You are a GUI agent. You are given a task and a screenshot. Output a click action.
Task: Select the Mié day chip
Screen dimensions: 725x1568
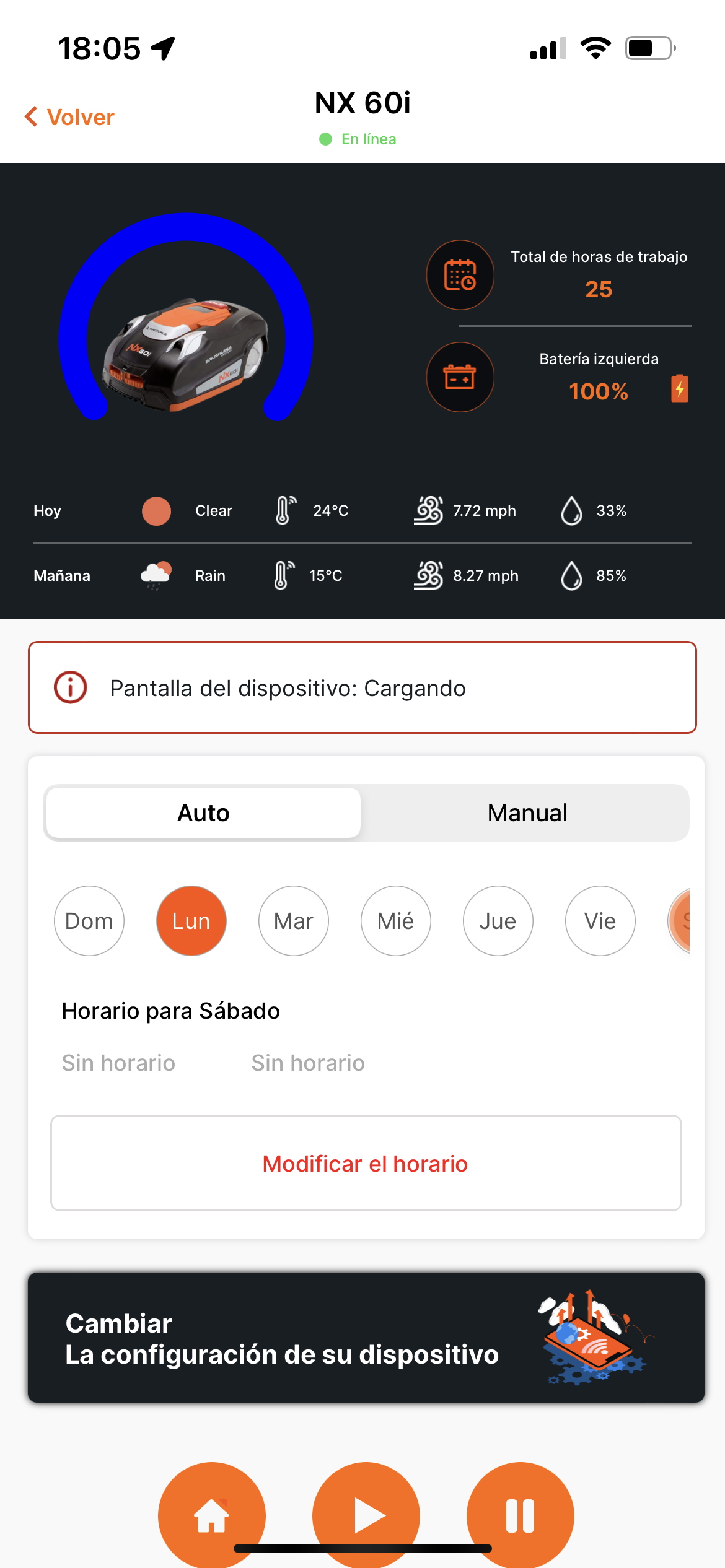pyautogui.click(x=396, y=921)
